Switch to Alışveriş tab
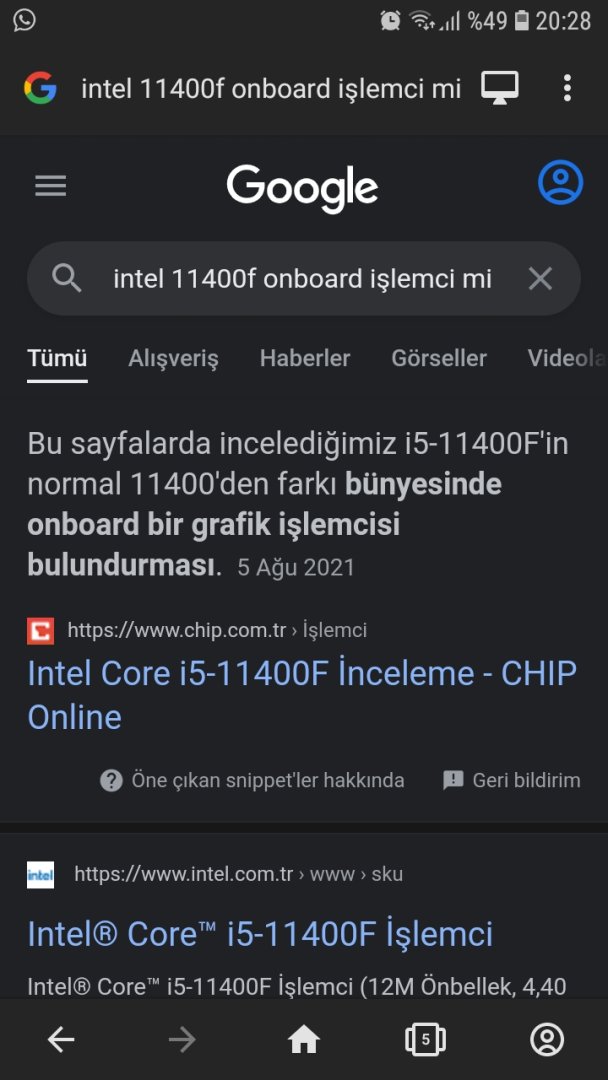608x1080 pixels. (x=173, y=358)
